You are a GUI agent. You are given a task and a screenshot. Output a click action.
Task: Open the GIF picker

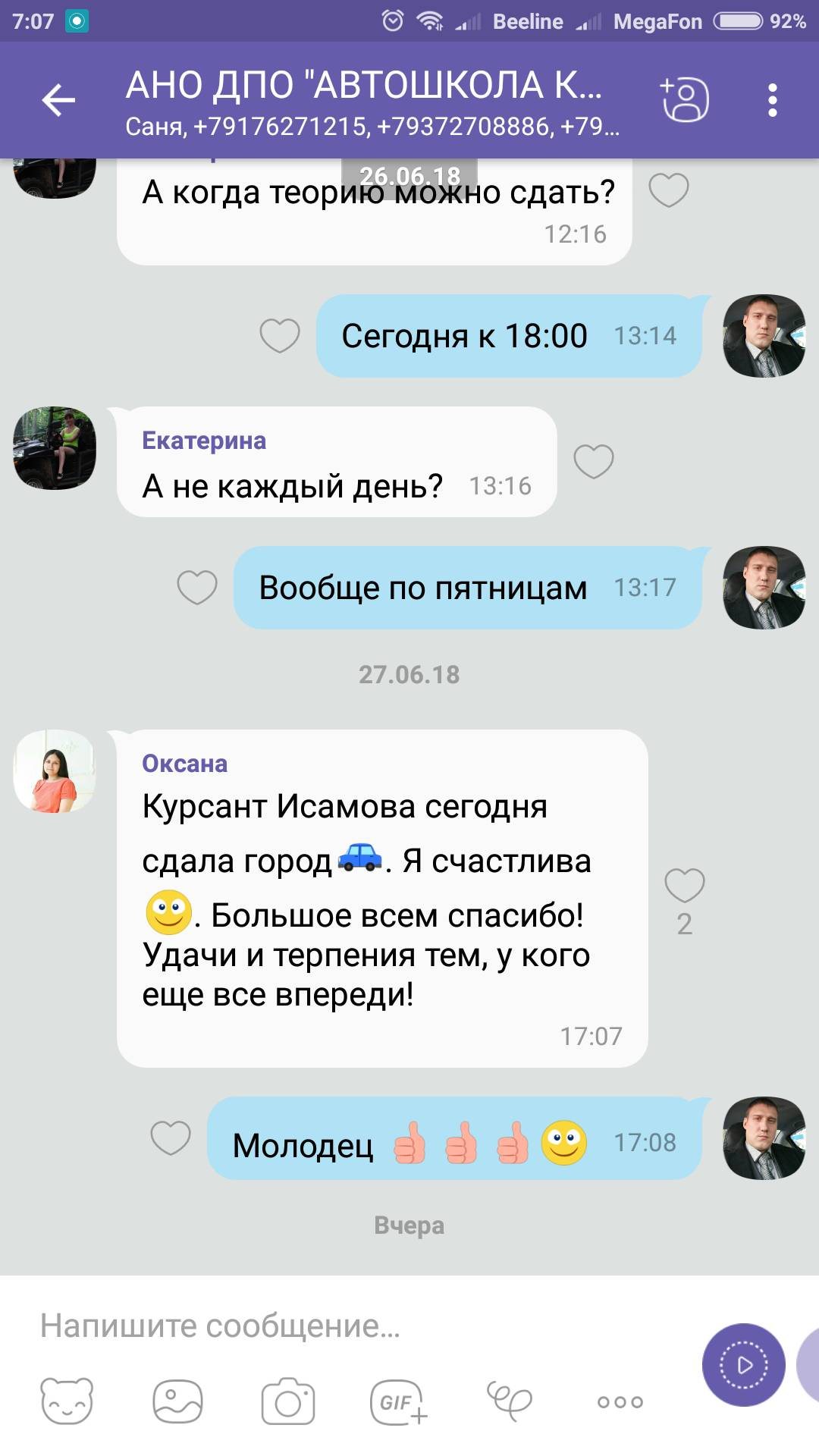pyautogui.click(x=398, y=1401)
